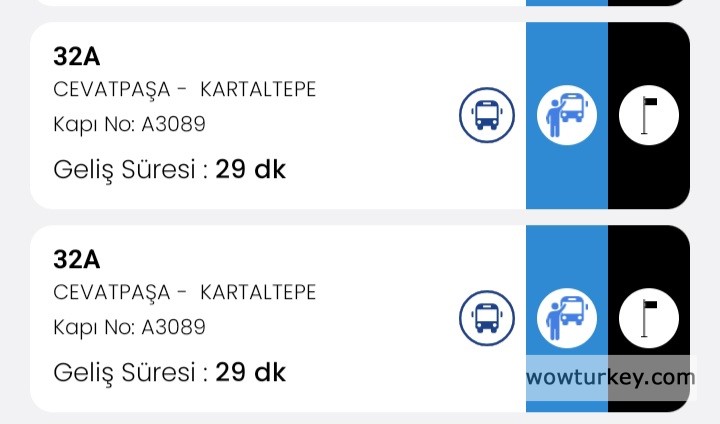Tap bus icon on second 32A card
Screen dimensions: 720x424
click(x=487, y=318)
